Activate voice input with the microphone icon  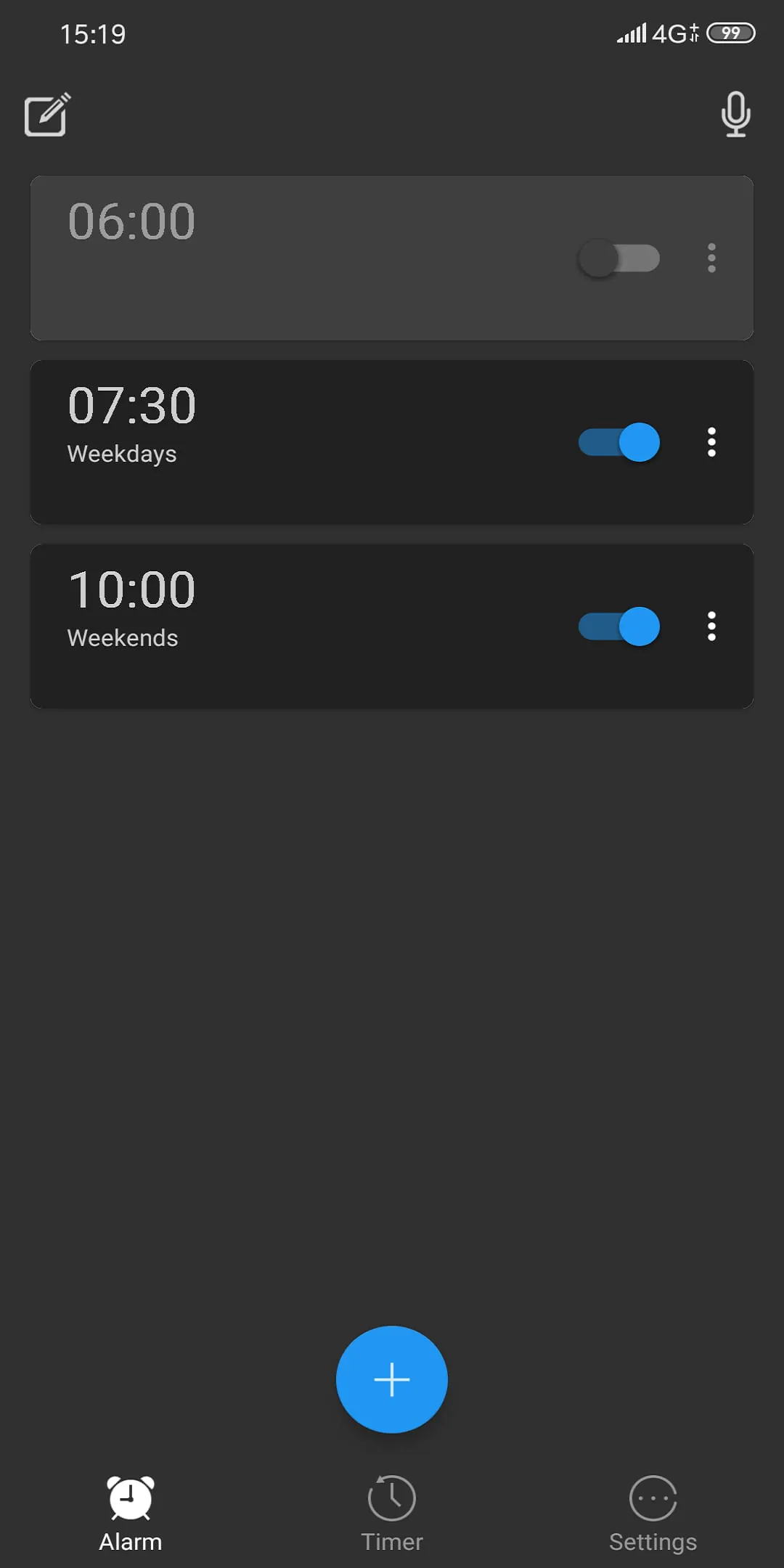735,115
